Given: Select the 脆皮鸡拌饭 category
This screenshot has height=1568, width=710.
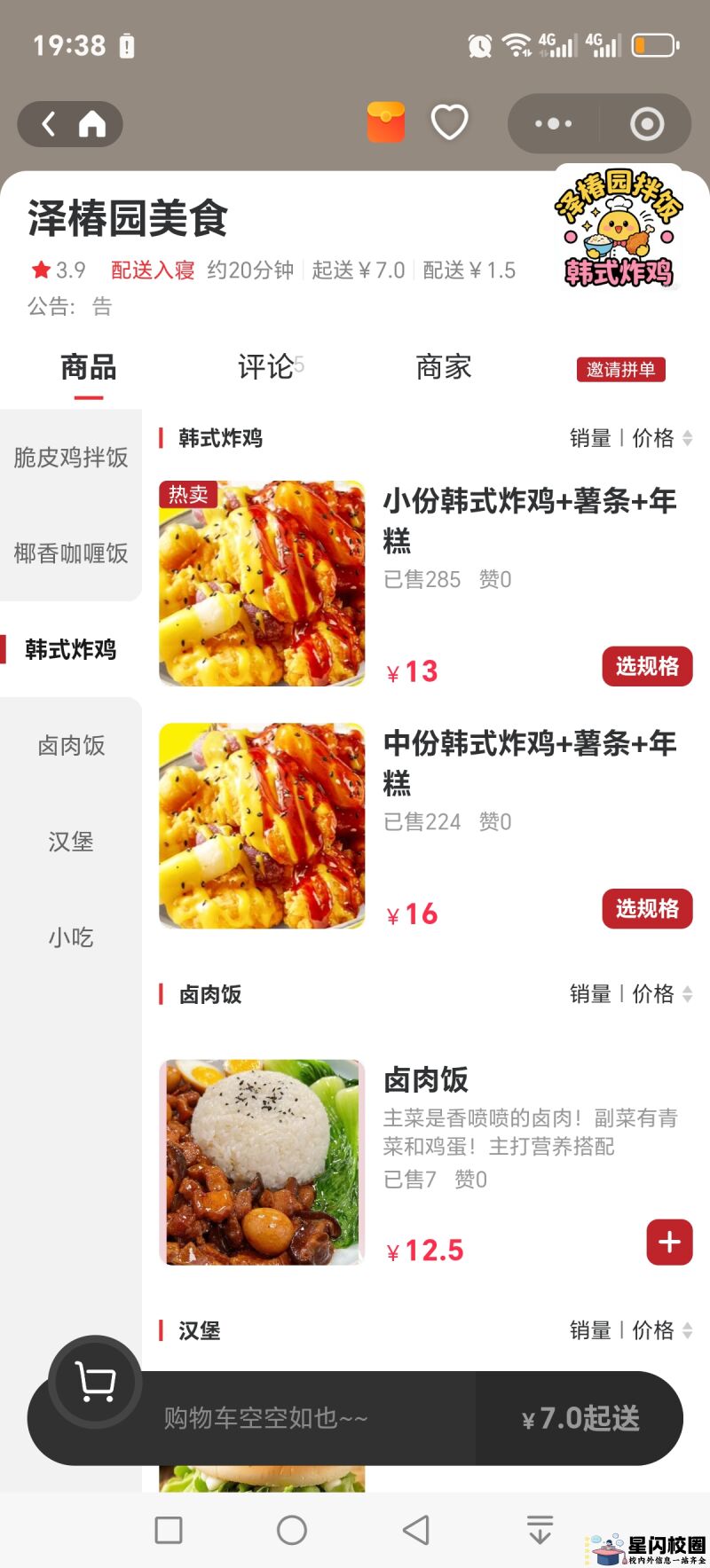Looking at the screenshot, I should [71, 458].
